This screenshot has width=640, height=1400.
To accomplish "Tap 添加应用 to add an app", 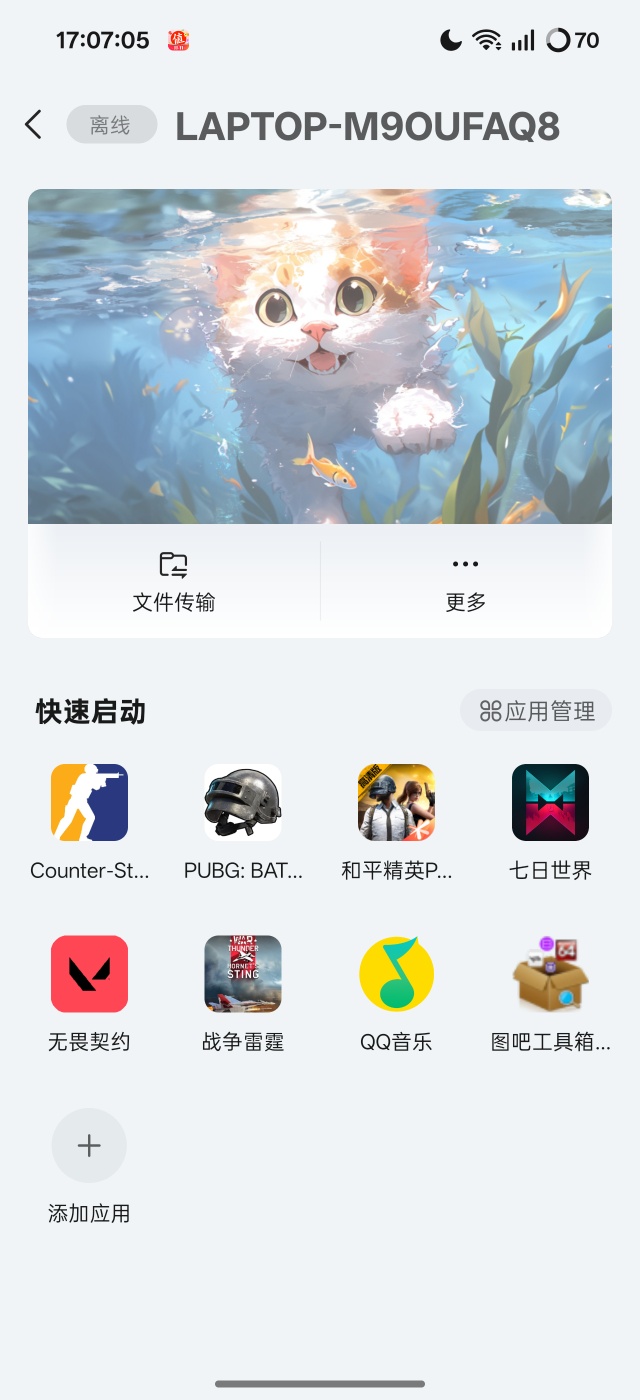I will coord(89,1146).
